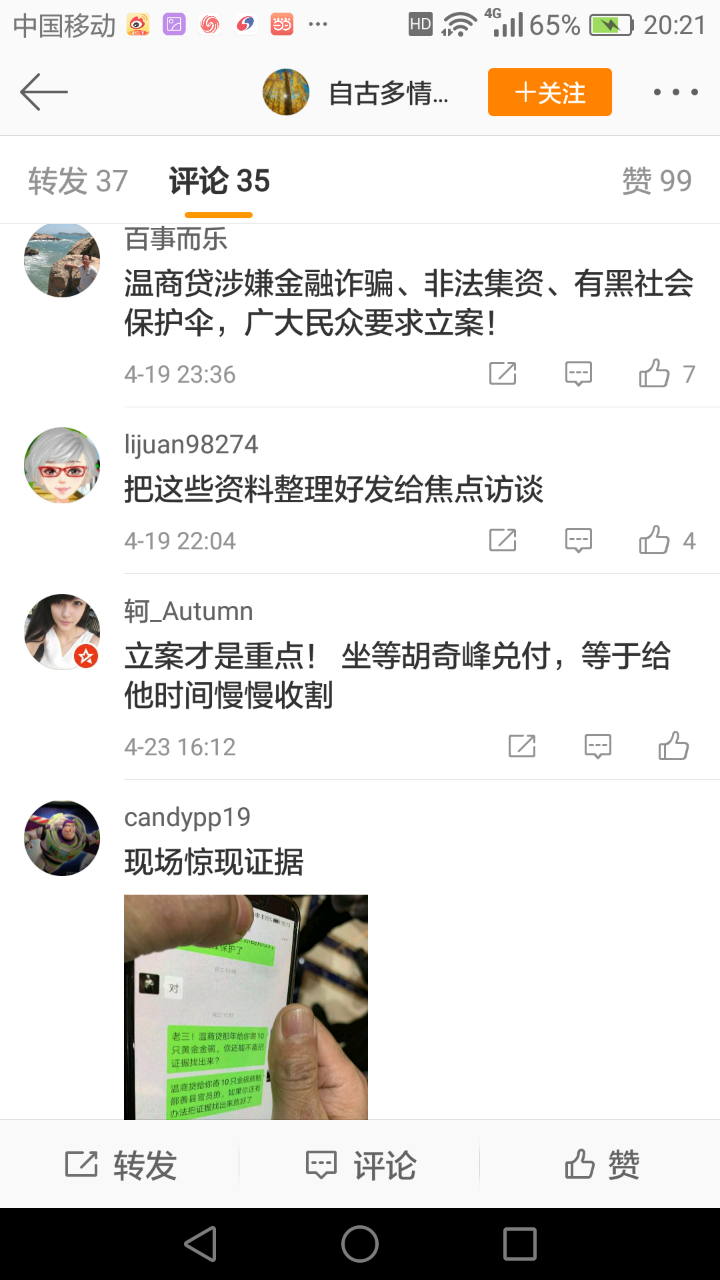Like the post with bottom 赞
Image resolution: width=720 pixels, height=1280 pixels.
(601, 1165)
